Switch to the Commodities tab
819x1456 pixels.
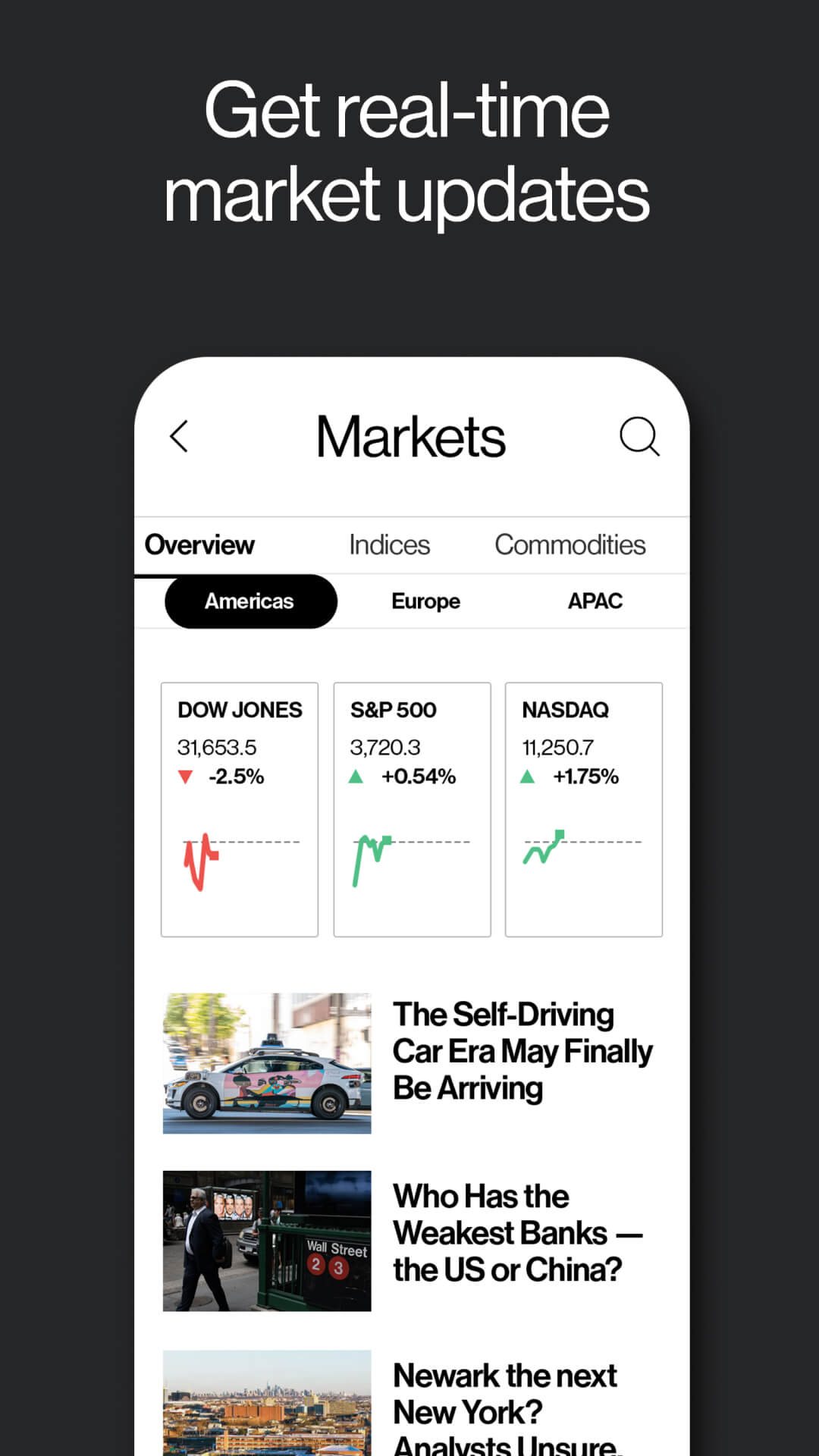pyautogui.click(x=570, y=544)
